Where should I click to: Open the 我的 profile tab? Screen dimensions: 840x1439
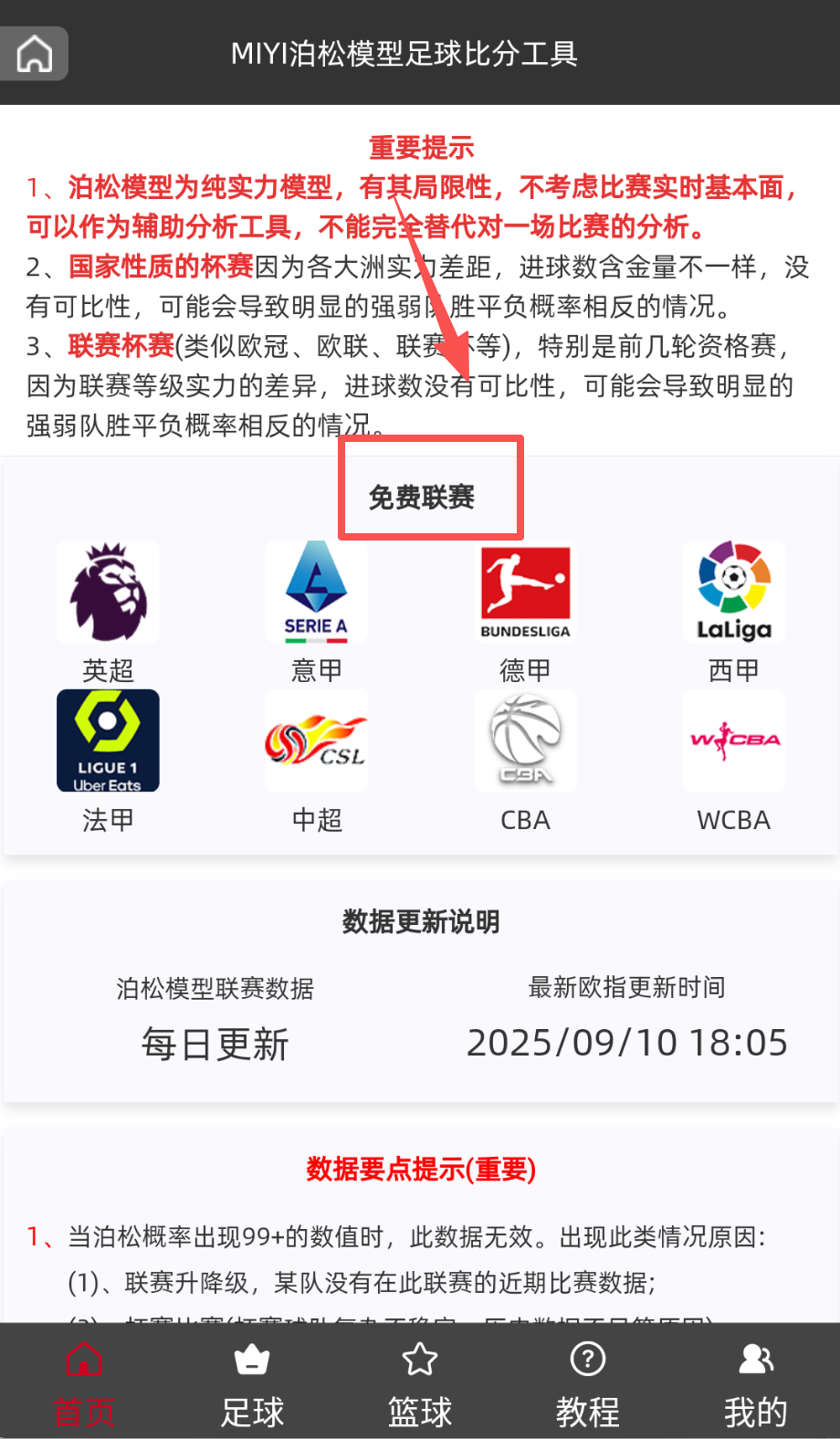pos(755,1382)
